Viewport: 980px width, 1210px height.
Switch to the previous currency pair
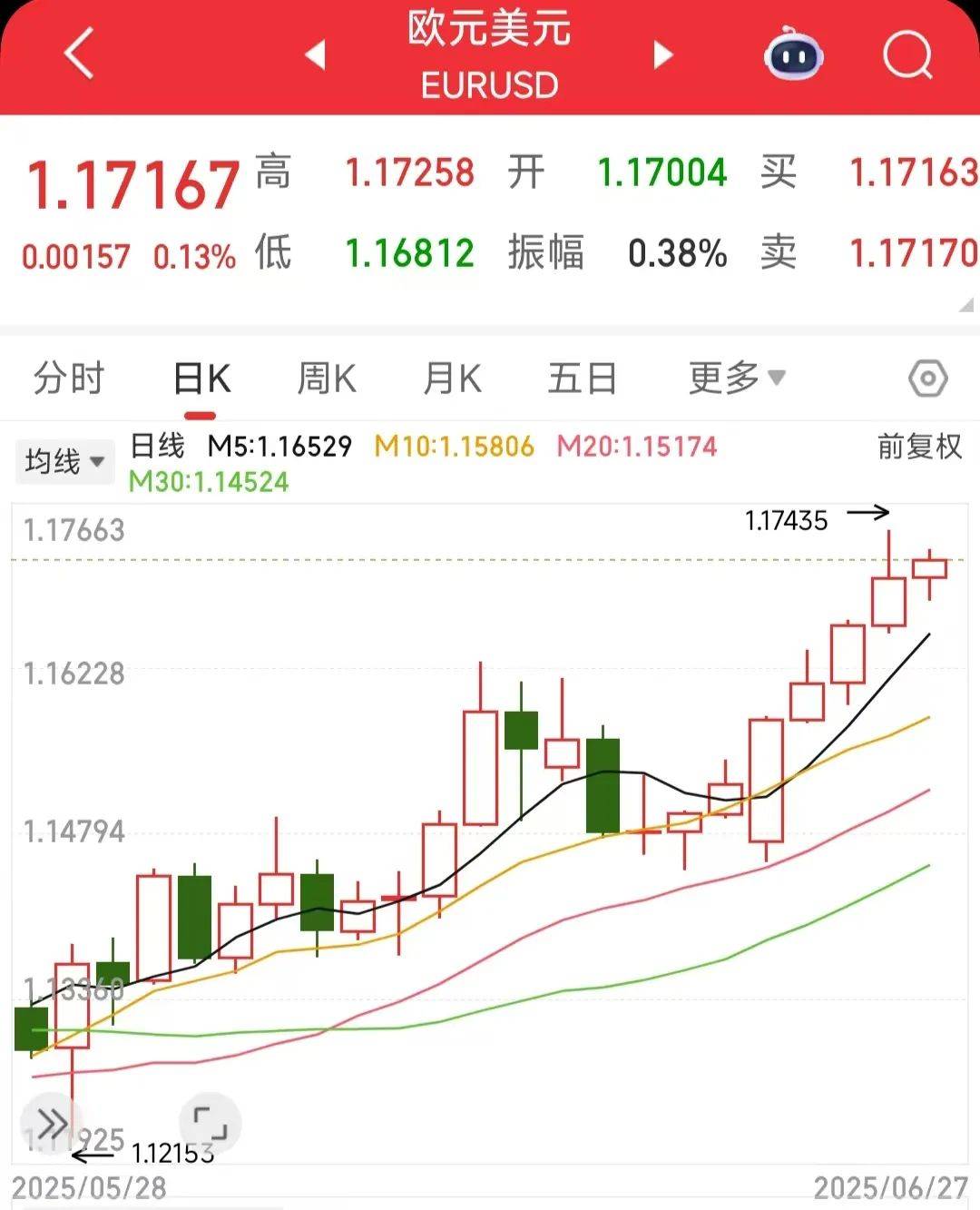pyautogui.click(x=315, y=55)
